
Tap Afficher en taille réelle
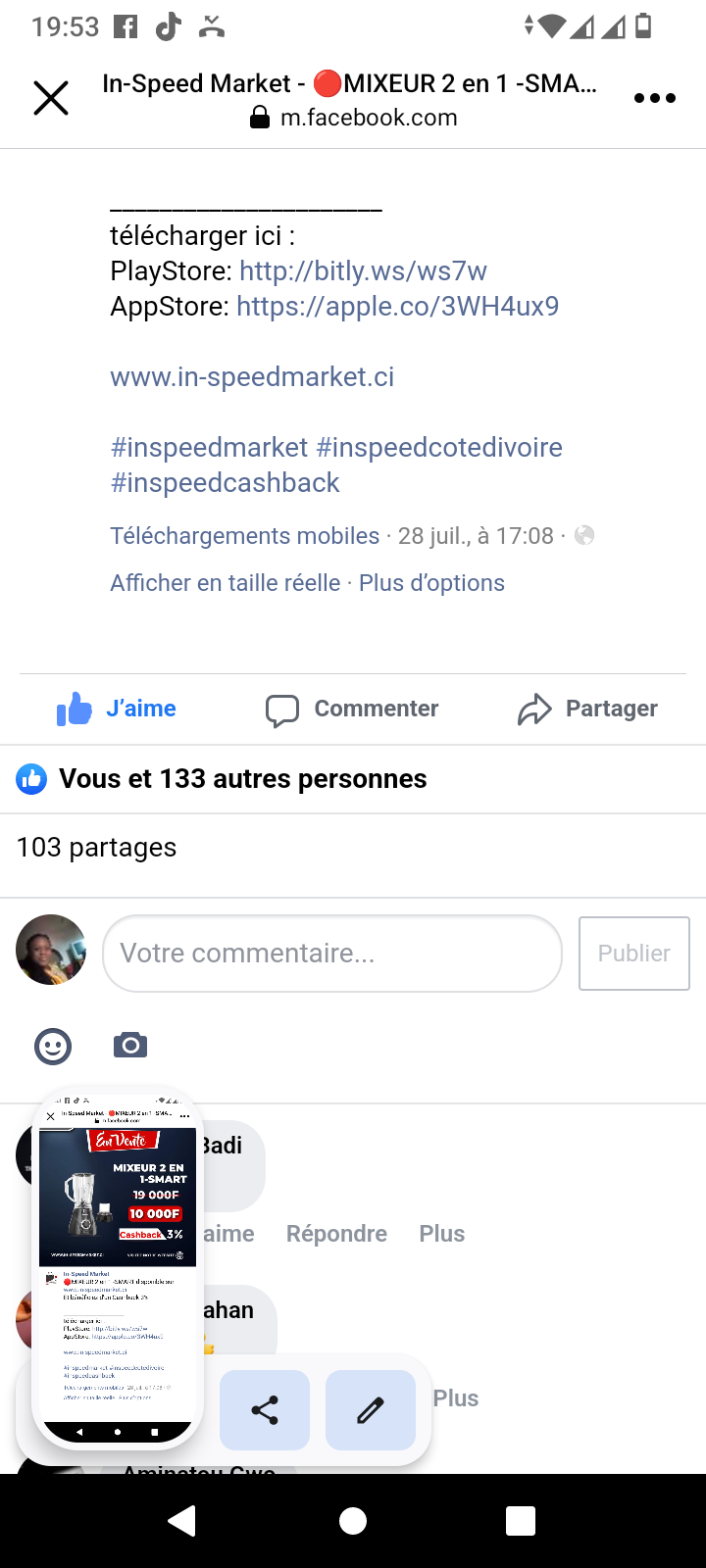tap(225, 583)
